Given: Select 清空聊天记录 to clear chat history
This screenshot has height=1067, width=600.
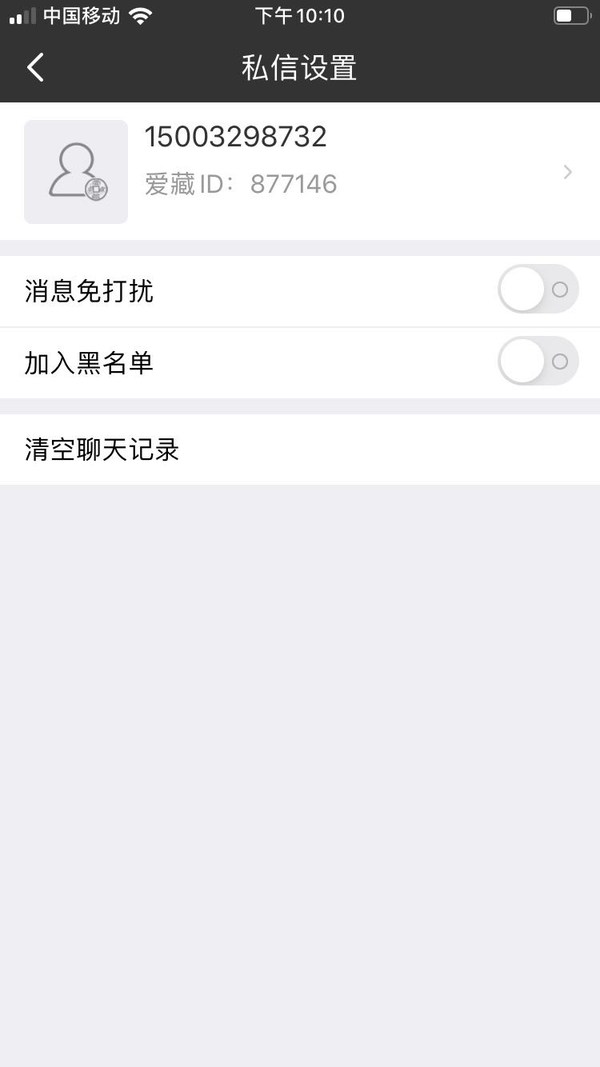Looking at the screenshot, I should (300, 449).
